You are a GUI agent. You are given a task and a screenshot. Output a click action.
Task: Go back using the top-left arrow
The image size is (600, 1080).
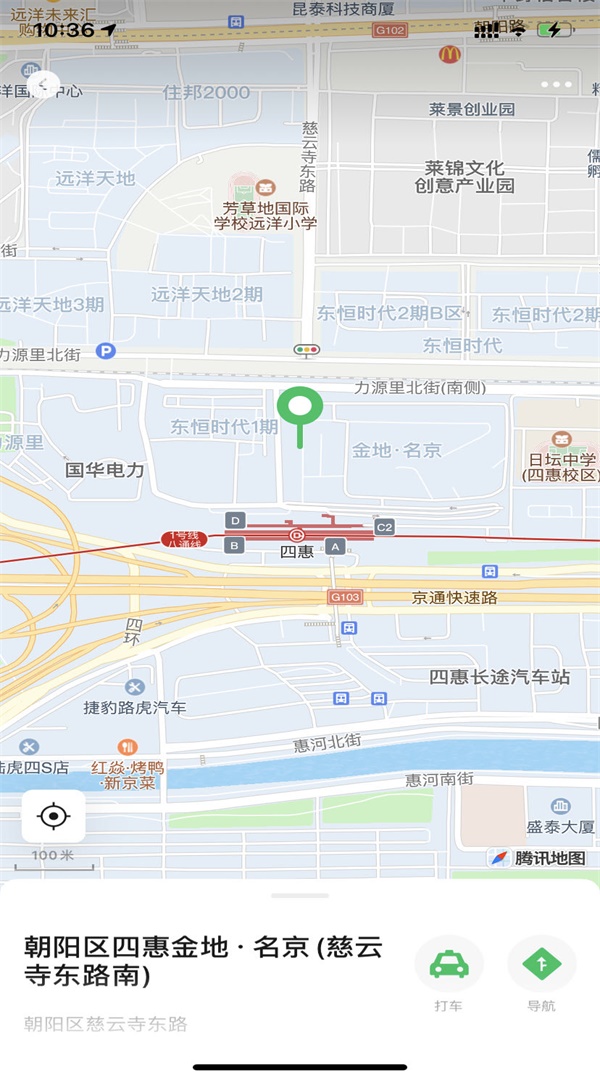(43, 85)
